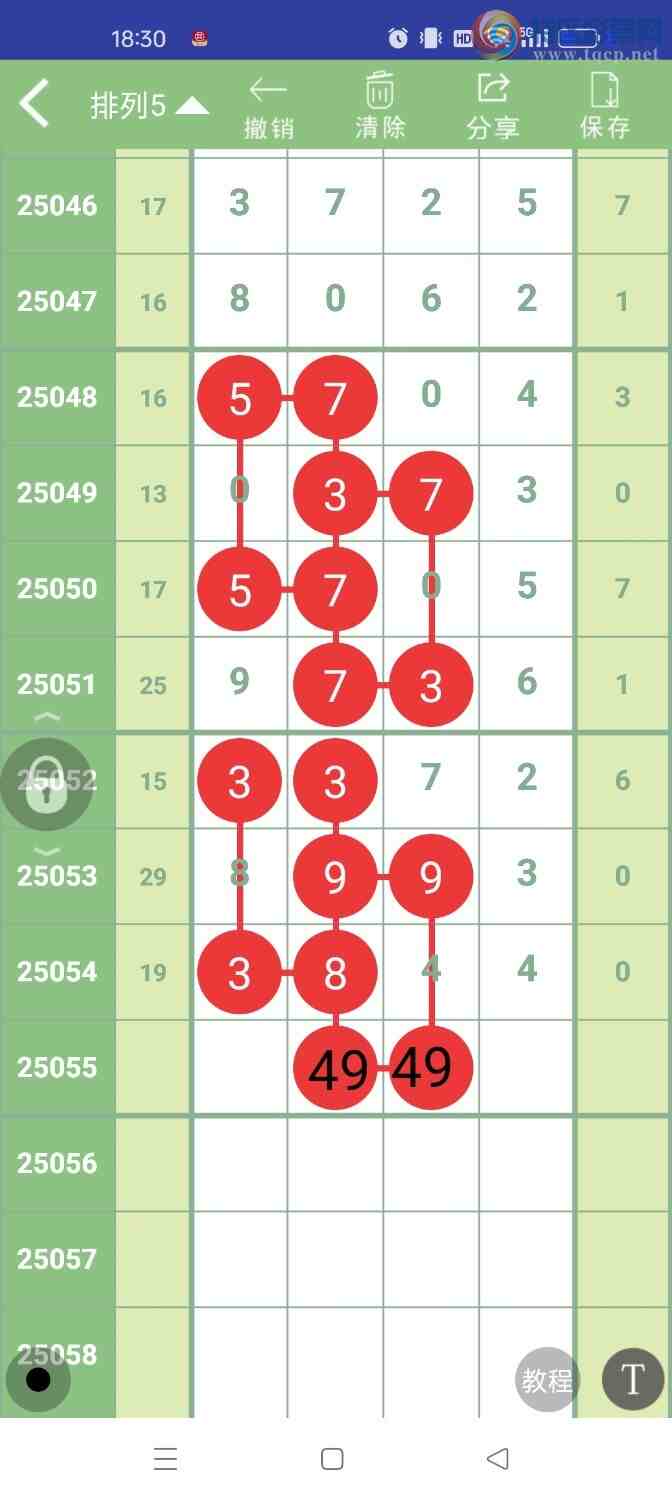Open recent apps from system navigation bar
The height and width of the screenshot is (1500, 672).
[x=166, y=1459]
